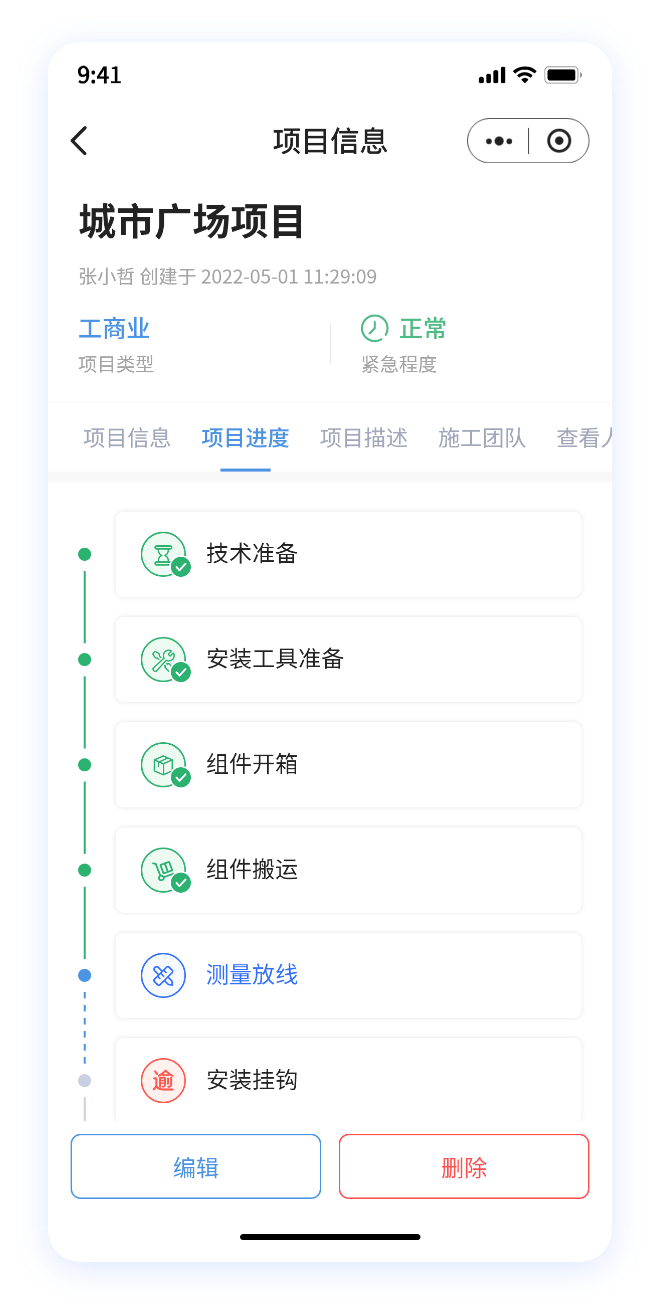This screenshot has width=660, height=1316.
Task: Go back using the arrow icon
Action: (80, 141)
